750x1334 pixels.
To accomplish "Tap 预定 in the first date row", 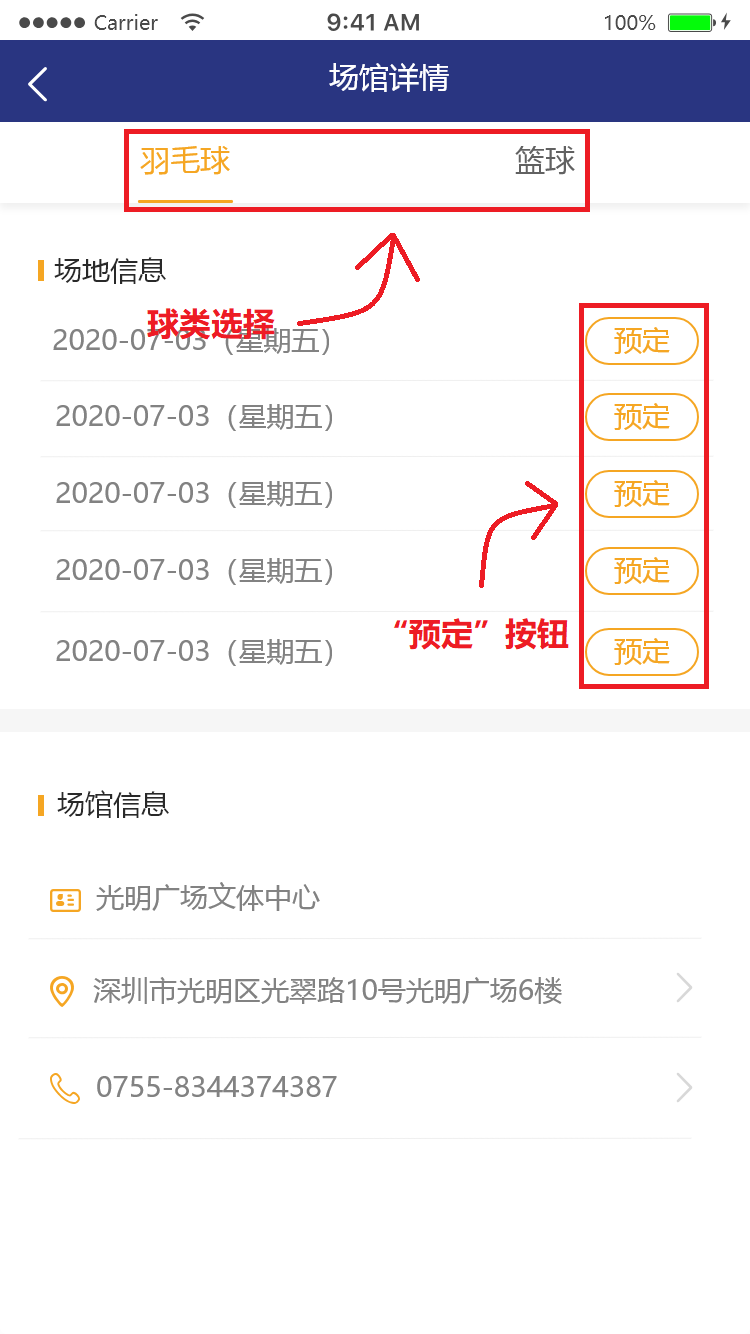I will [641, 341].
